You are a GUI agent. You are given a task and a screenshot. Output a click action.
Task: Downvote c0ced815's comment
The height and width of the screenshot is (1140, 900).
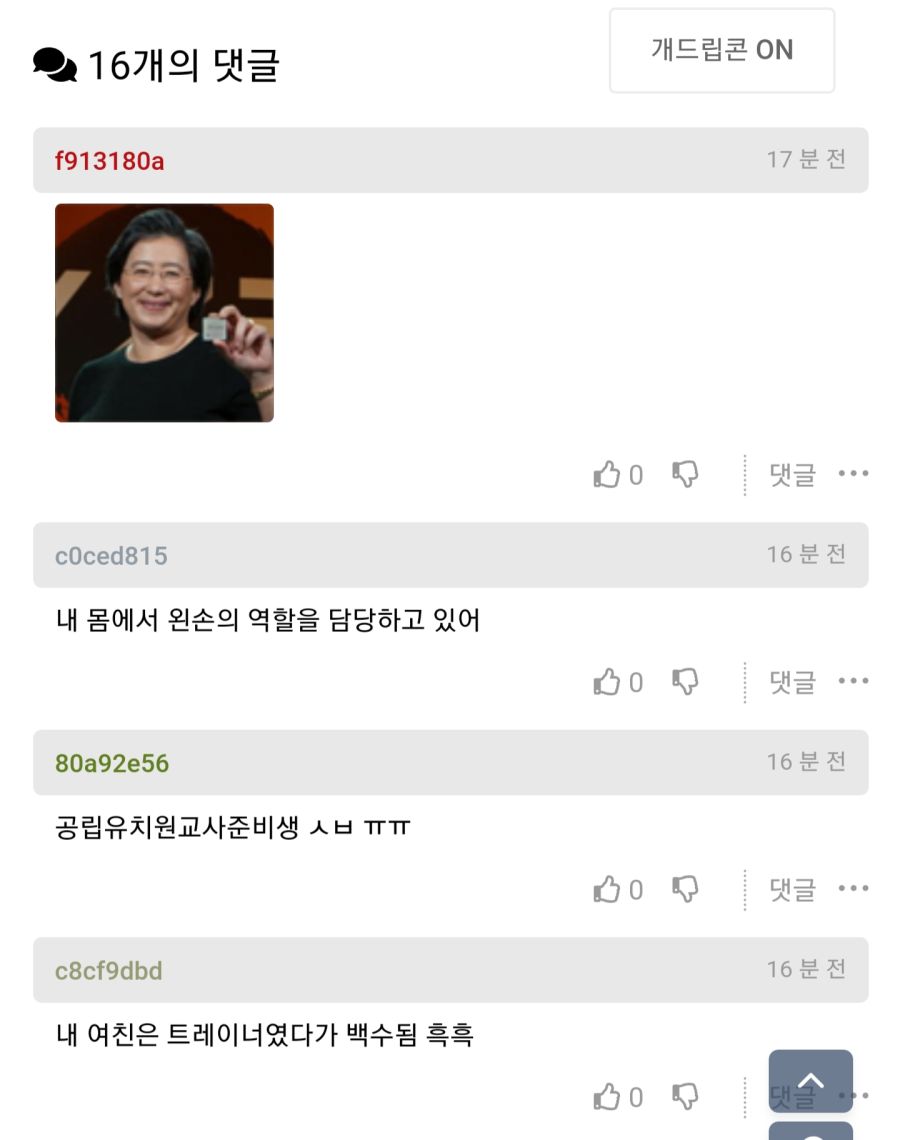[x=686, y=681]
